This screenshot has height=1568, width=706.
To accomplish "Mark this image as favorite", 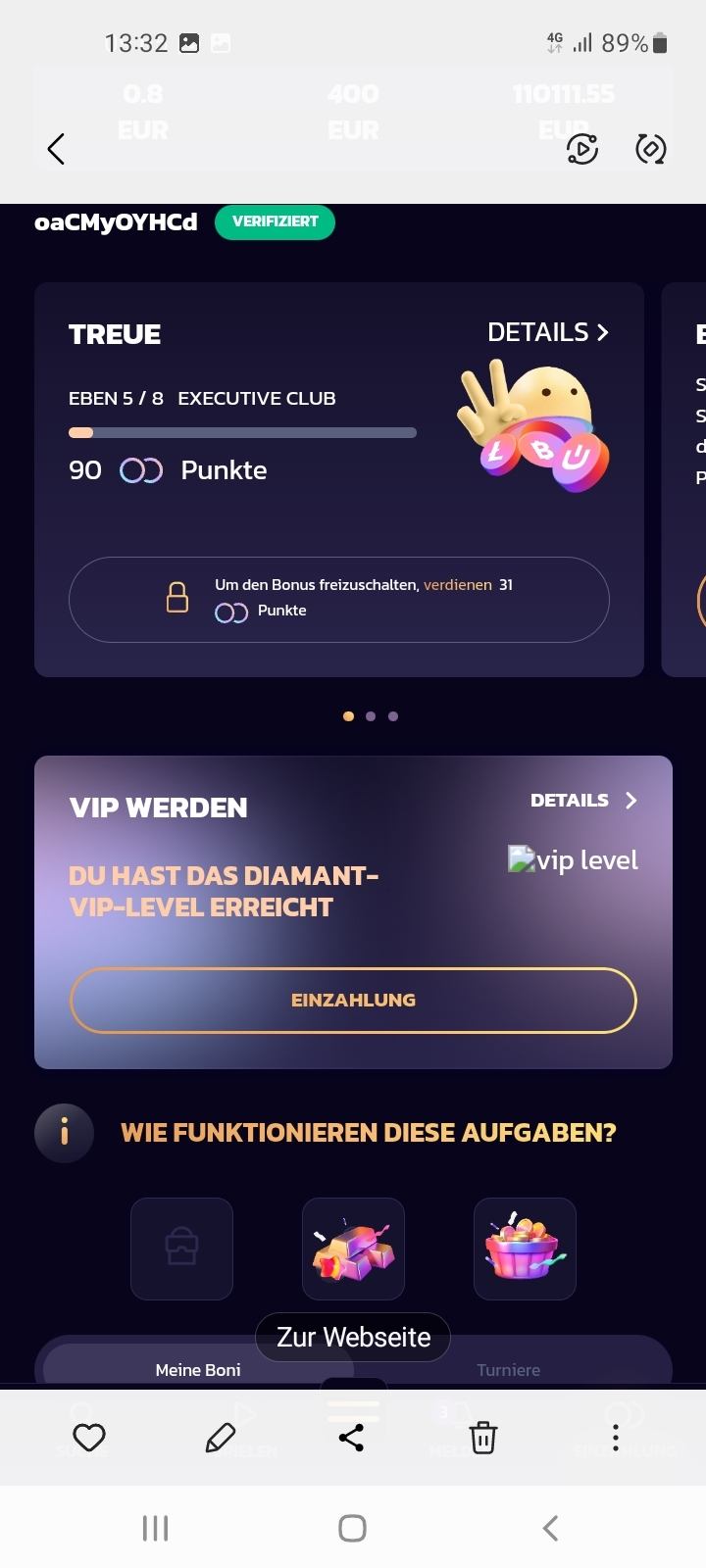I will click(89, 1438).
